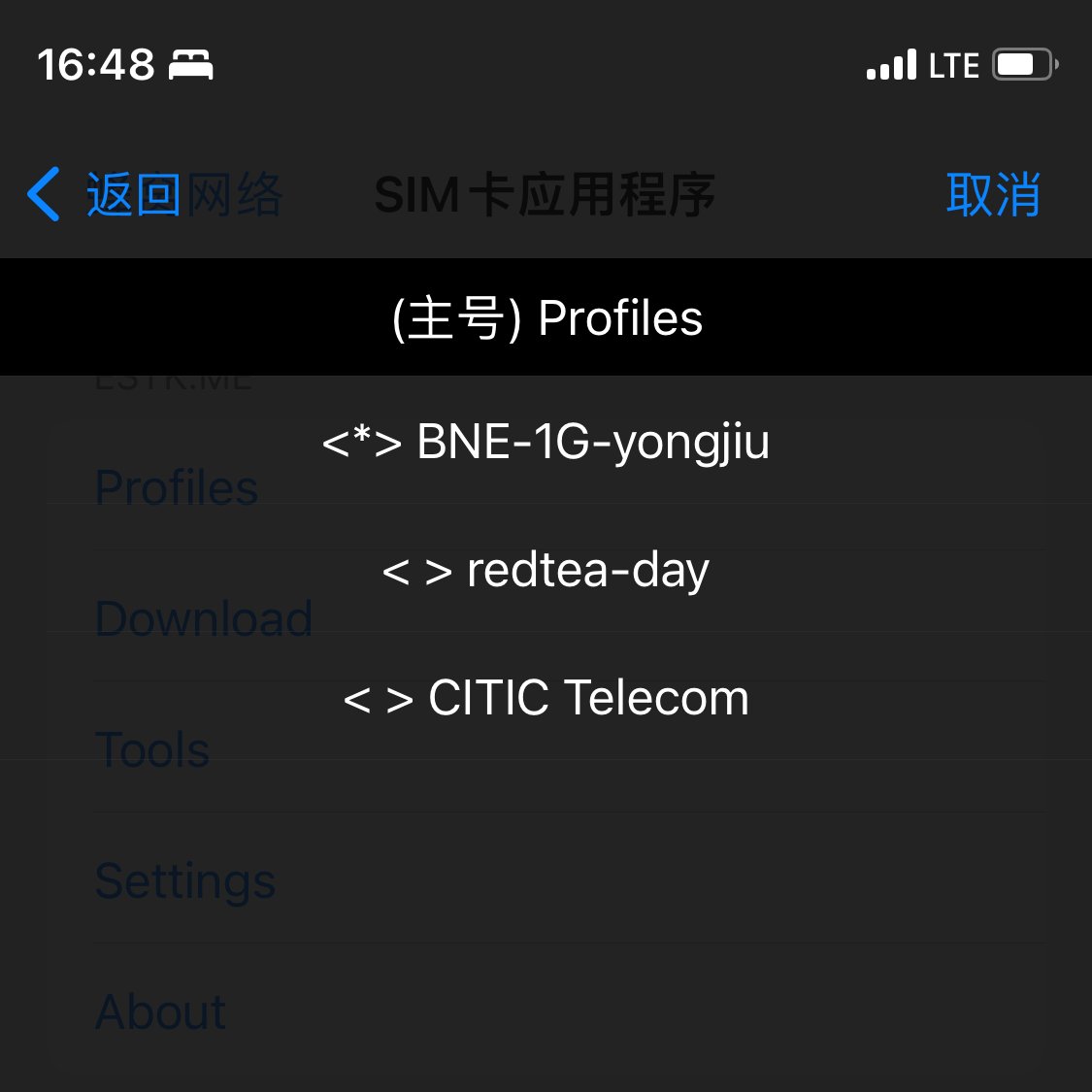
Task: Tap 取消 to cancel the SIM menu
Action: point(992,195)
